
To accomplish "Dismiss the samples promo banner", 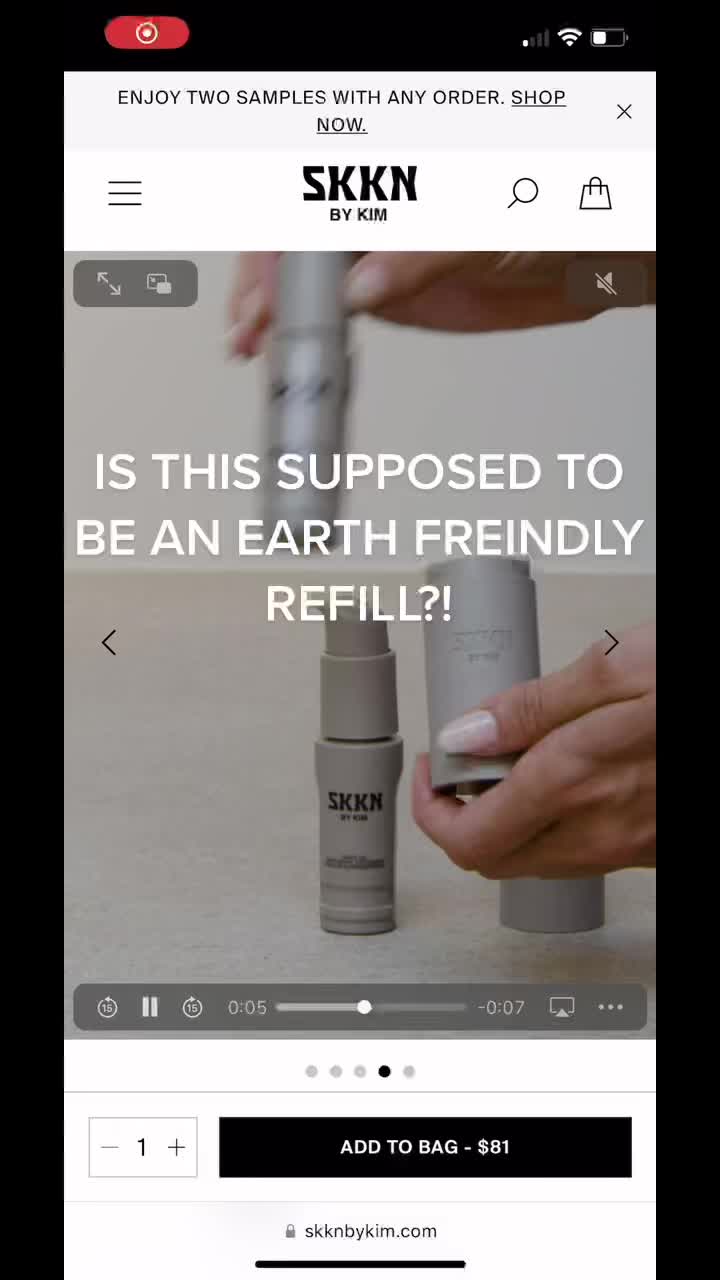I will point(624,111).
